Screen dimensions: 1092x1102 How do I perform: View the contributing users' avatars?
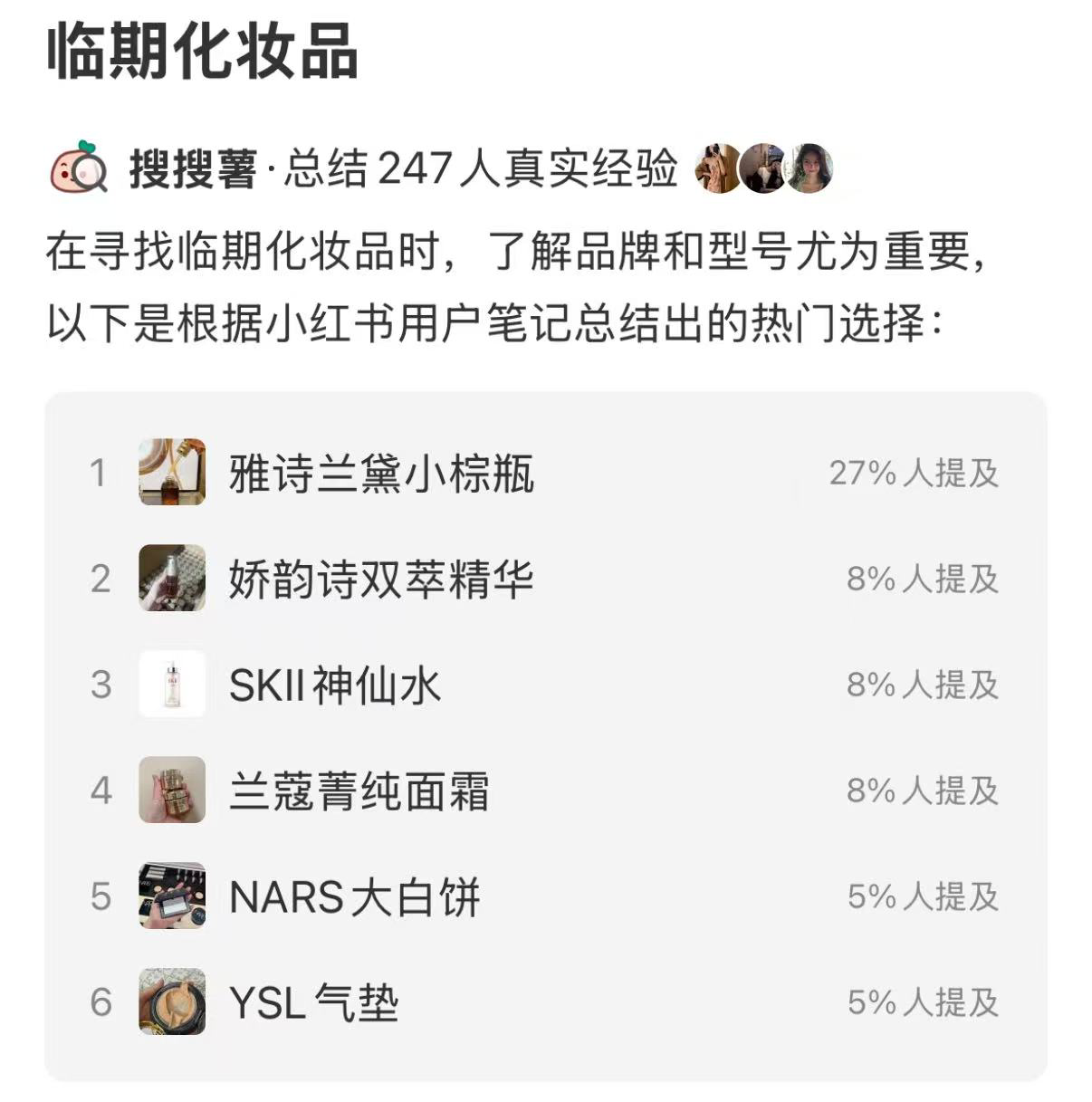[763, 168]
